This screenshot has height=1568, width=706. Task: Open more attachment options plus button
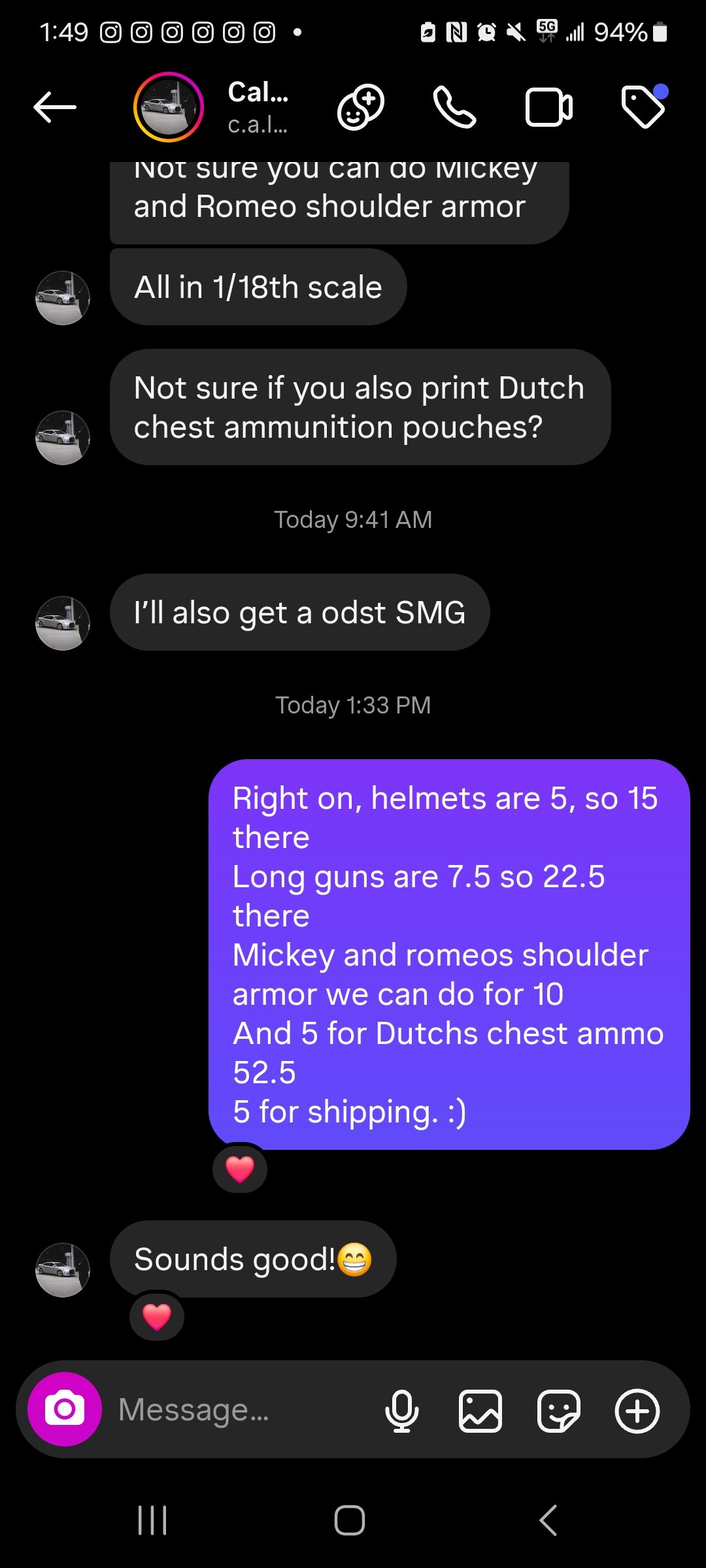637,1411
